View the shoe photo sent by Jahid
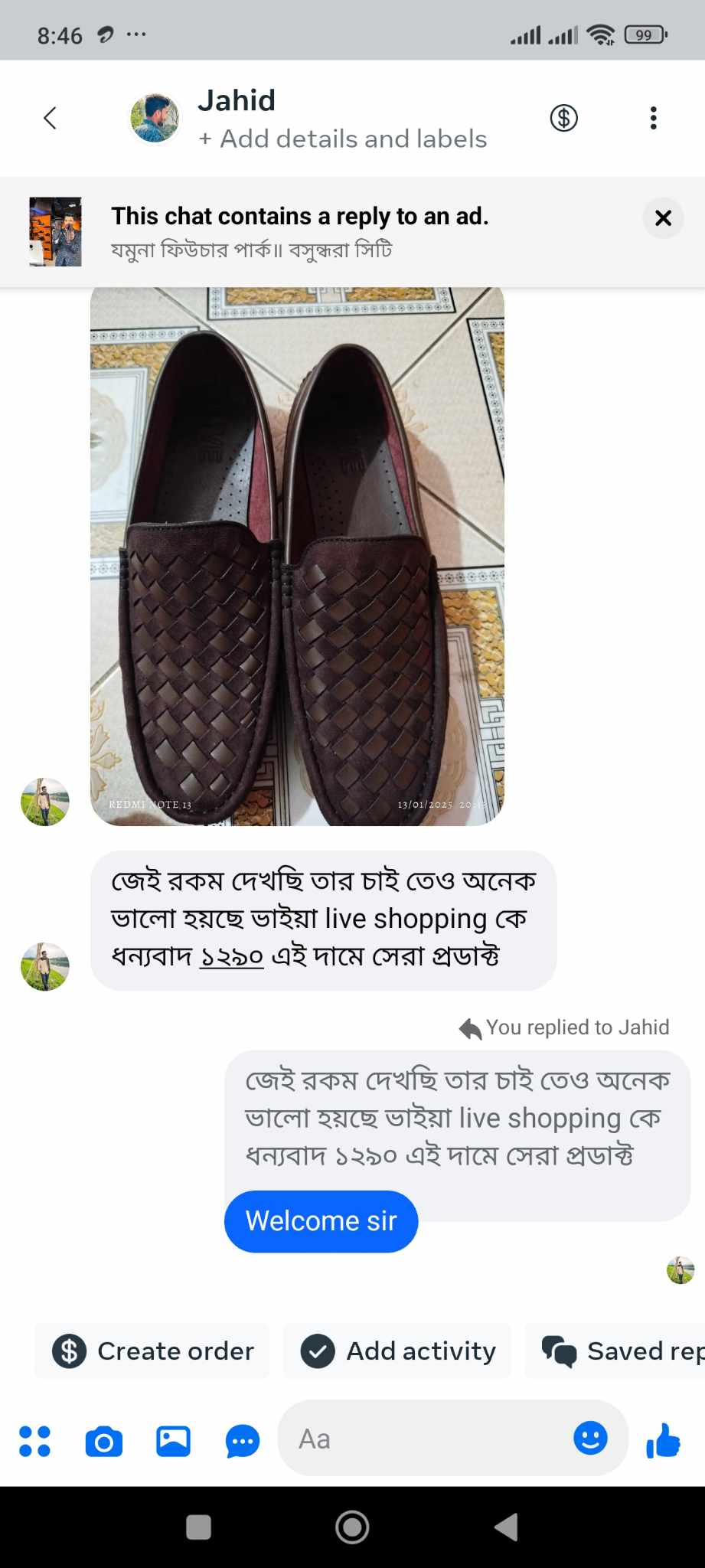 (297, 557)
